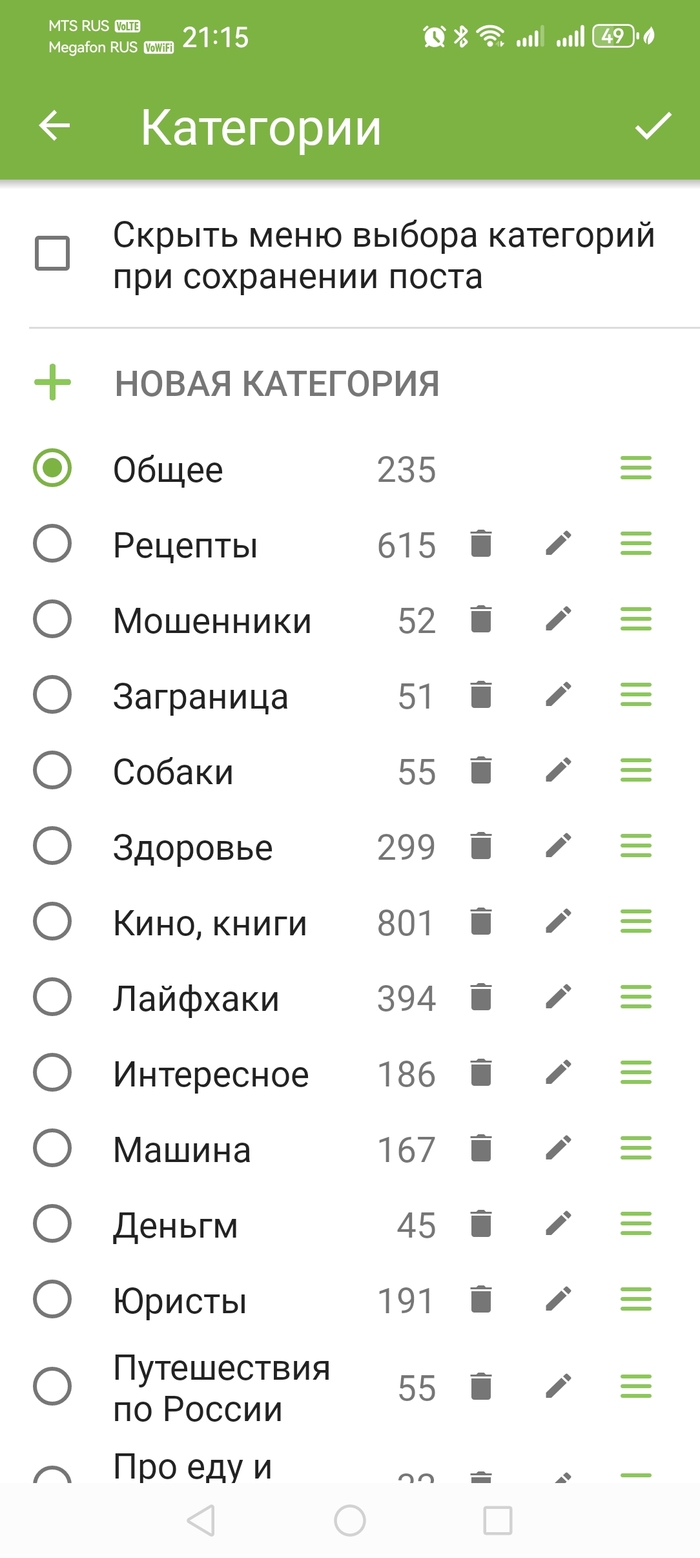Image resolution: width=700 pixels, height=1558 pixels.
Task: Go back using the top arrow
Action: pos(55,126)
